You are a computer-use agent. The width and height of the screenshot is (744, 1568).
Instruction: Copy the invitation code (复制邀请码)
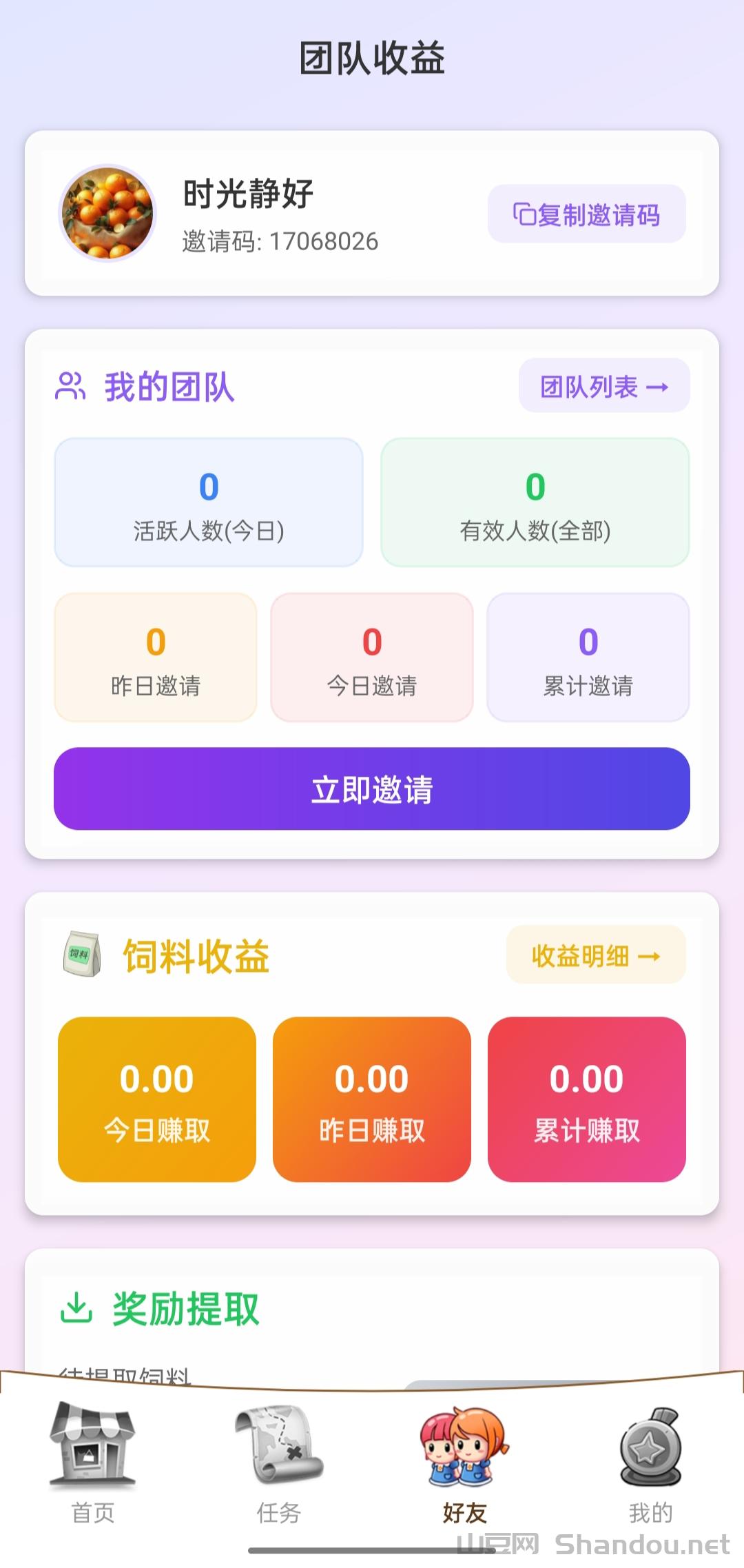586,214
